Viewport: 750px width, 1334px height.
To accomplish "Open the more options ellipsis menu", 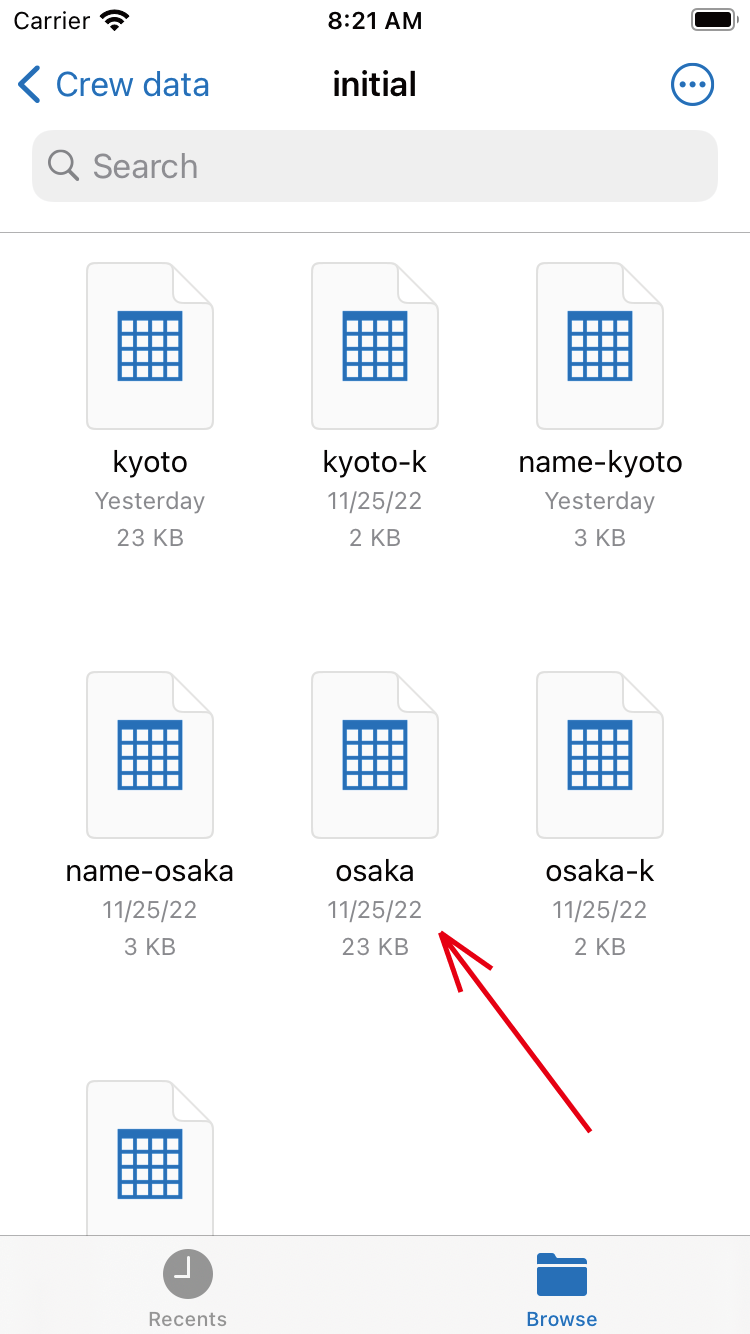I will click(x=692, y=85).
